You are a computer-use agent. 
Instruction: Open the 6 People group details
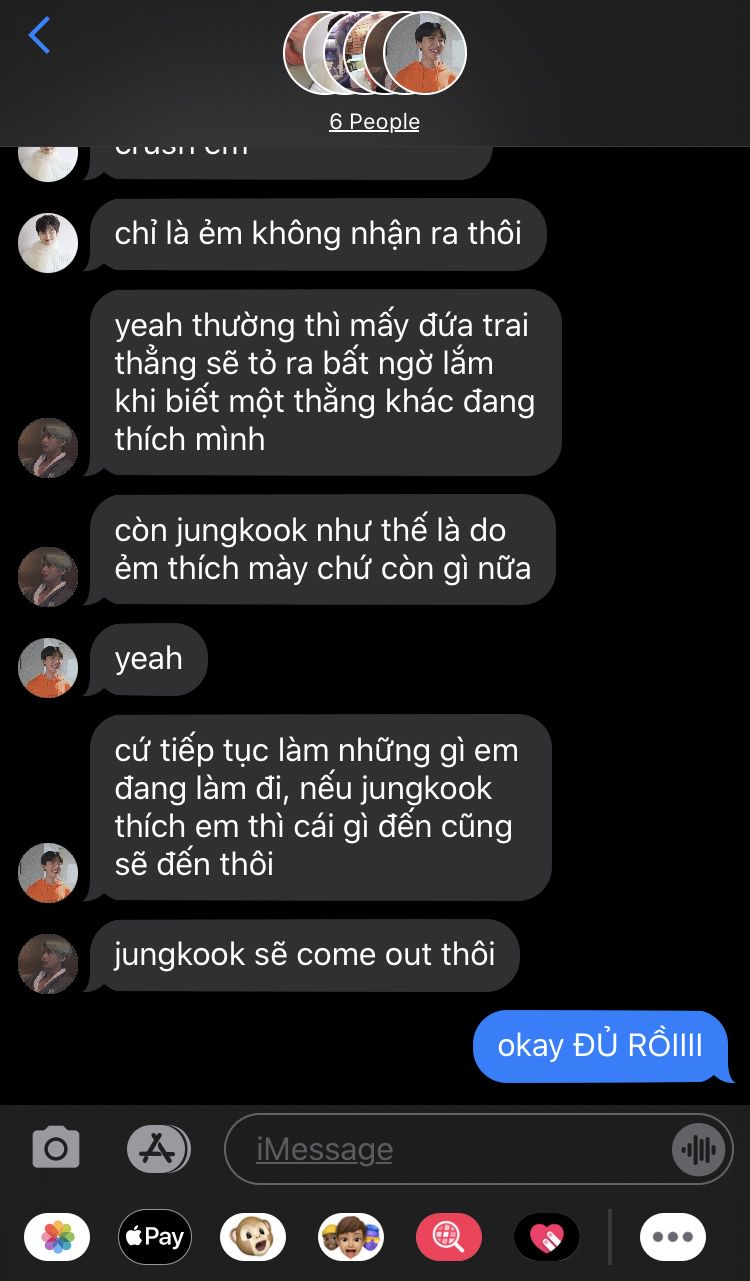pyautogui.click(x=374, y=122)
